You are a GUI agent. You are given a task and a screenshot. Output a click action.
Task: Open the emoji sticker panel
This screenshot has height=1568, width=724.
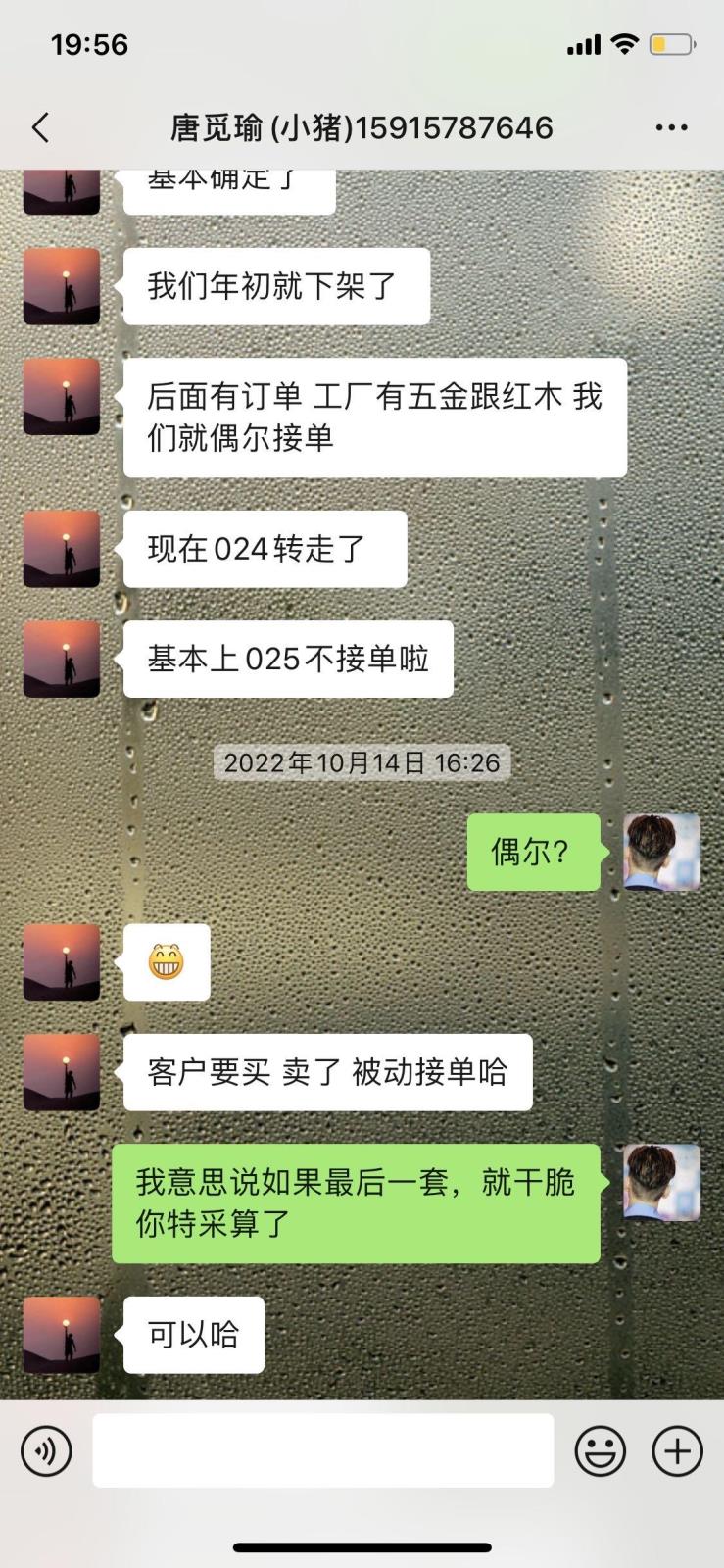coord(600,1451)
